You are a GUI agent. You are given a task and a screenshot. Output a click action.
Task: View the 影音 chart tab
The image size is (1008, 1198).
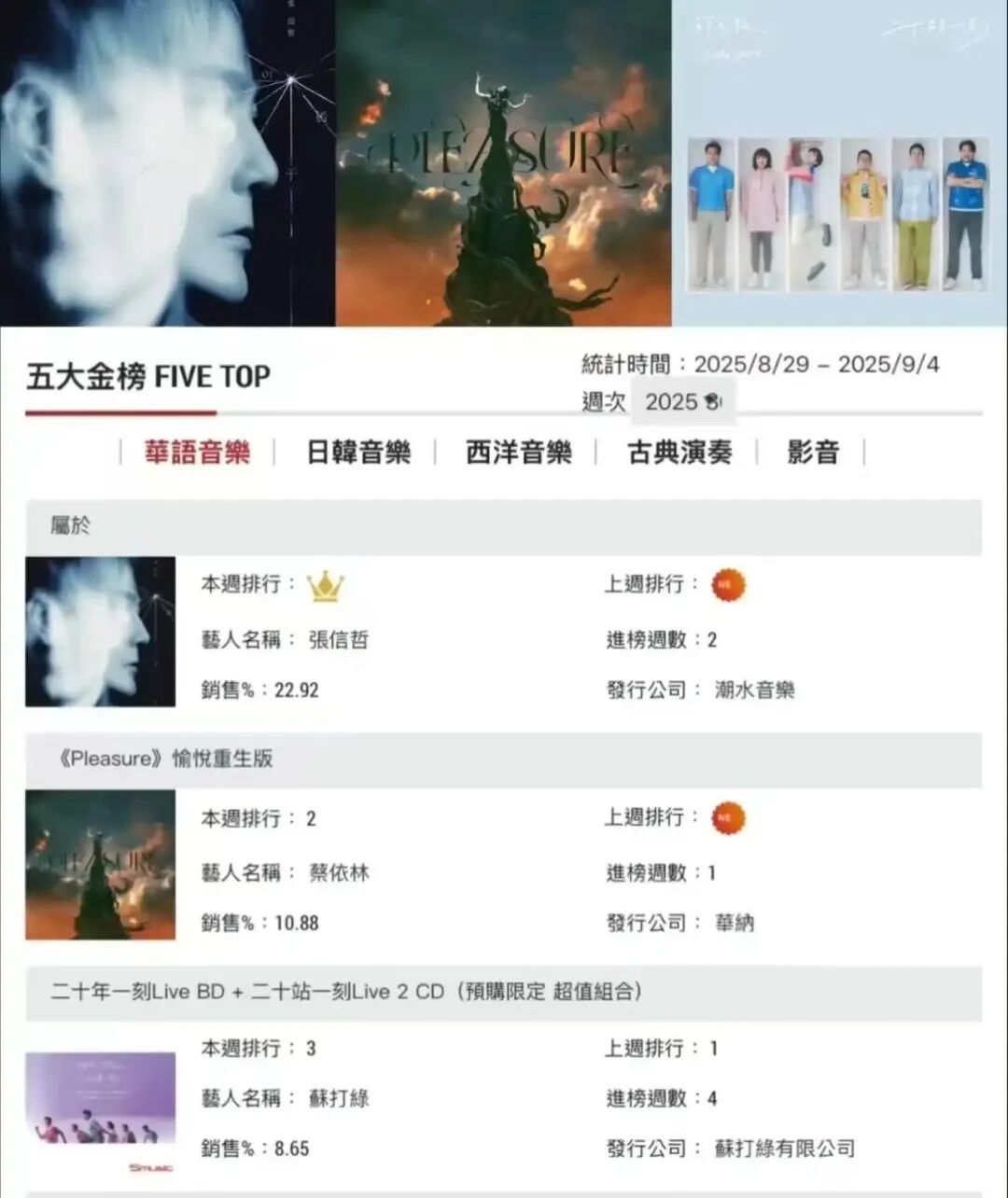coord(813,453)
